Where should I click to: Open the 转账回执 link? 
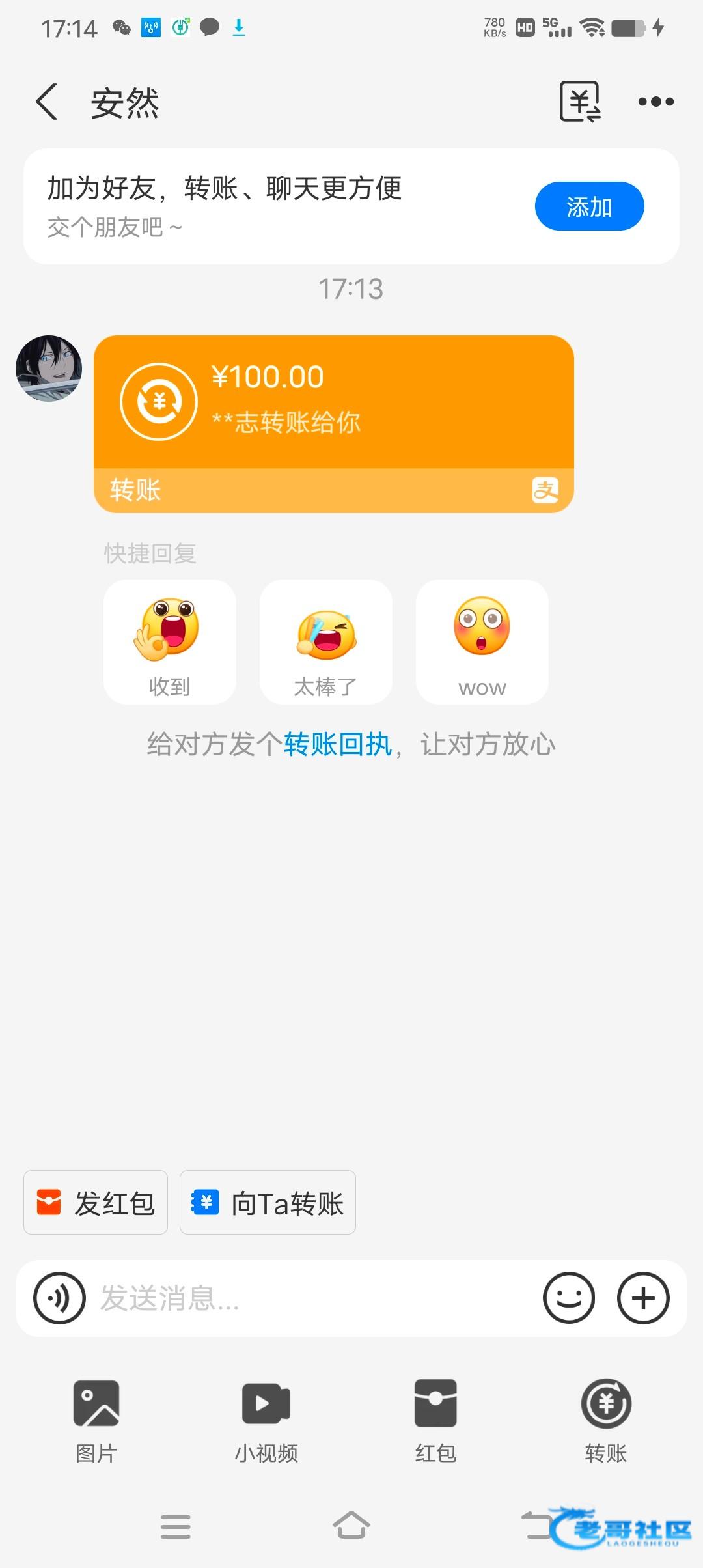point(337,744)
